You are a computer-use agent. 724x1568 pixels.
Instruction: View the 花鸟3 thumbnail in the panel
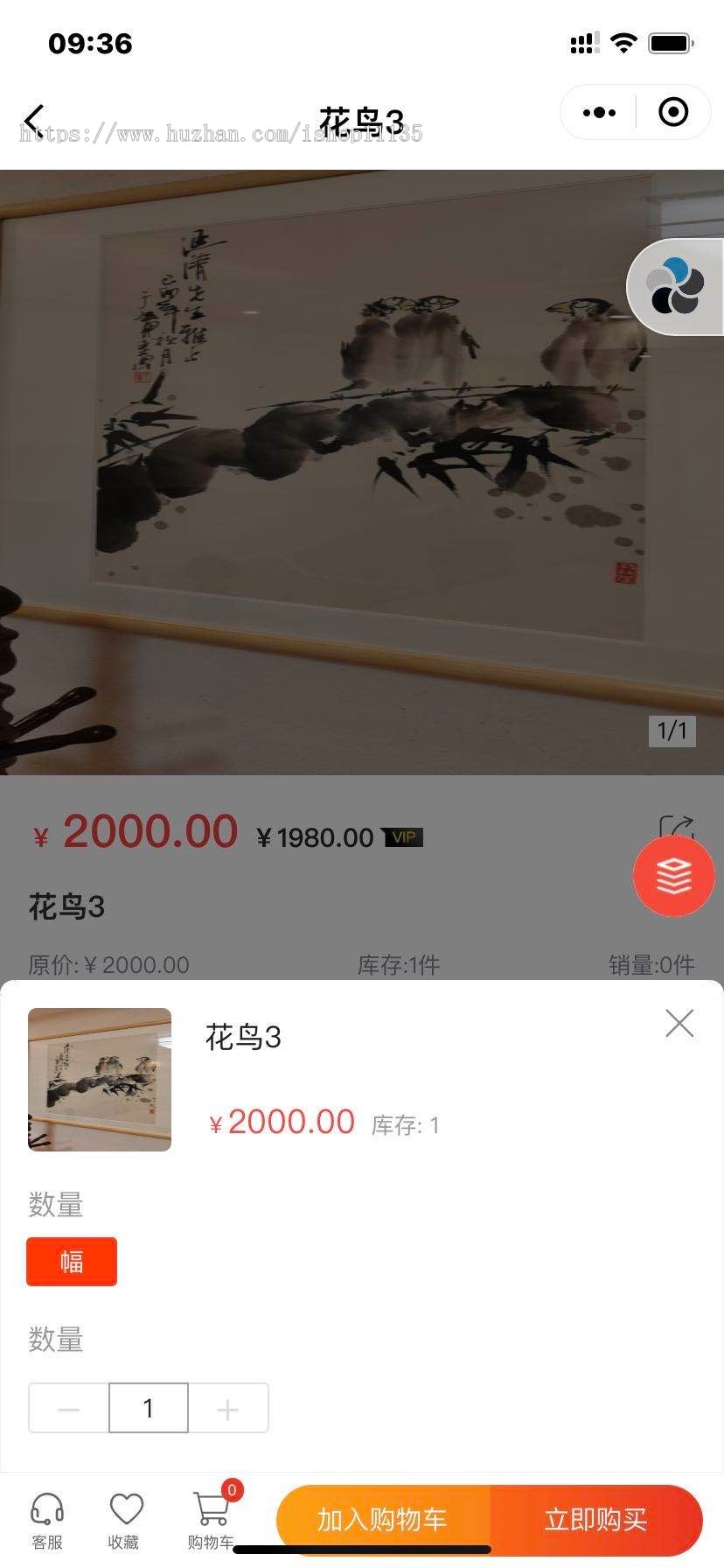tap(100, 1080)
